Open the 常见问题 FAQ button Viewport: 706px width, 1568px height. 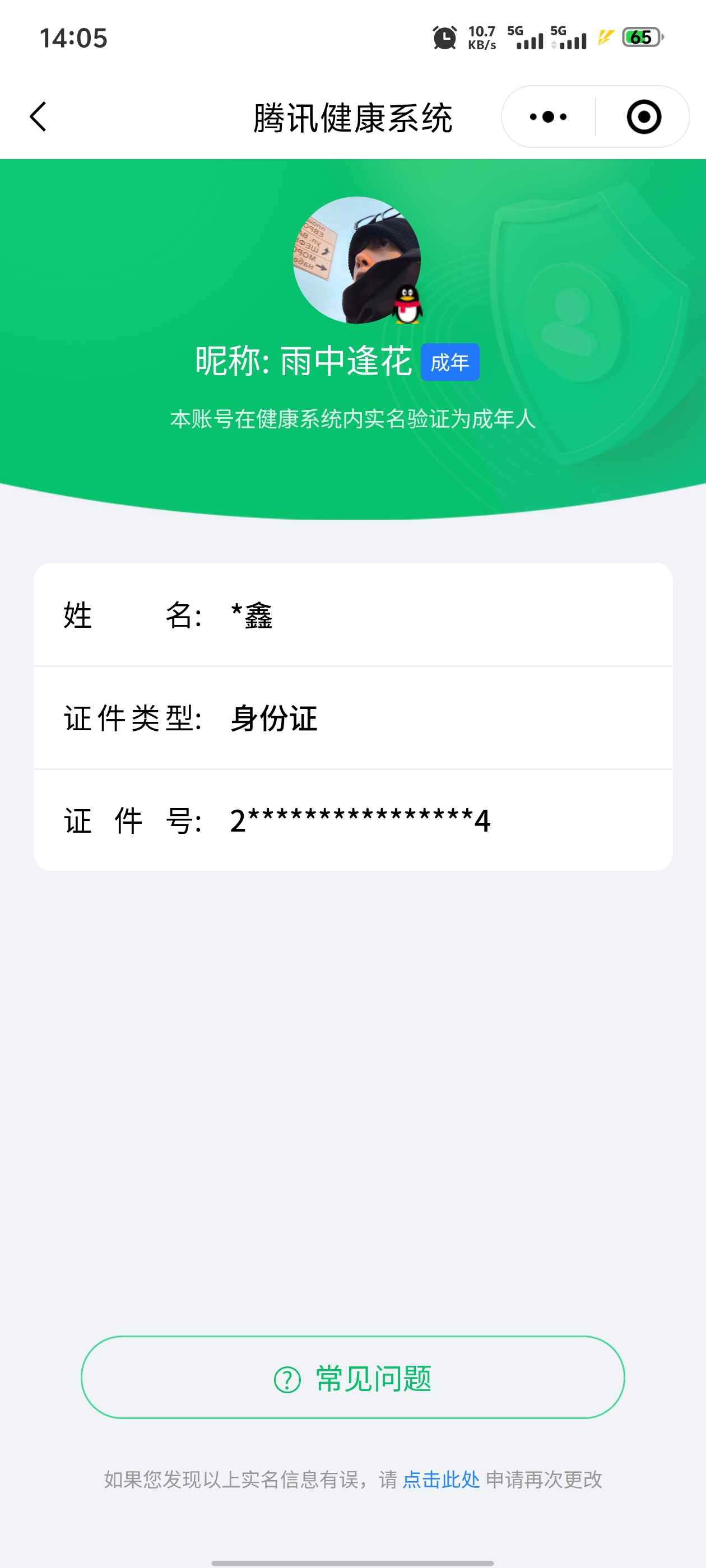tap(352, 1378)
